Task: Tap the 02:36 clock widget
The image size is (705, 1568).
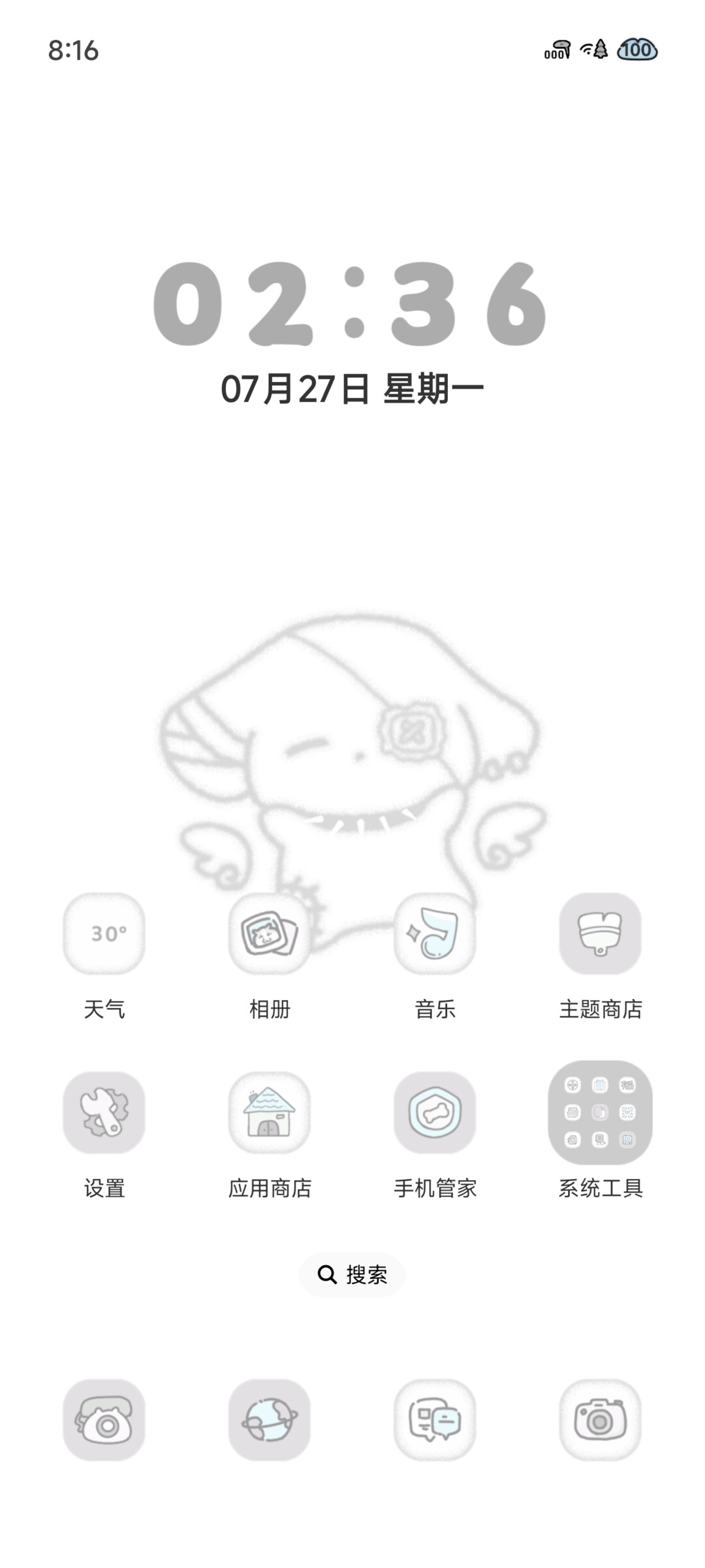Action: point(351,304)
